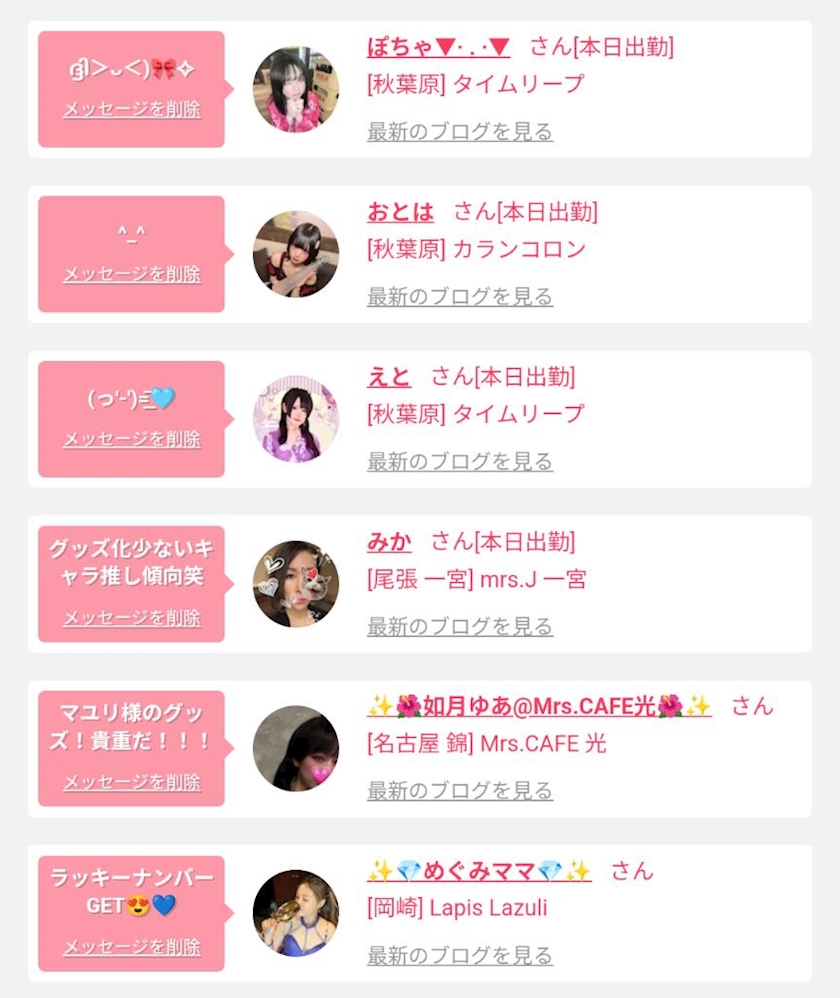Open おとは's profile link
840x998 pixels.
(401, 211)
